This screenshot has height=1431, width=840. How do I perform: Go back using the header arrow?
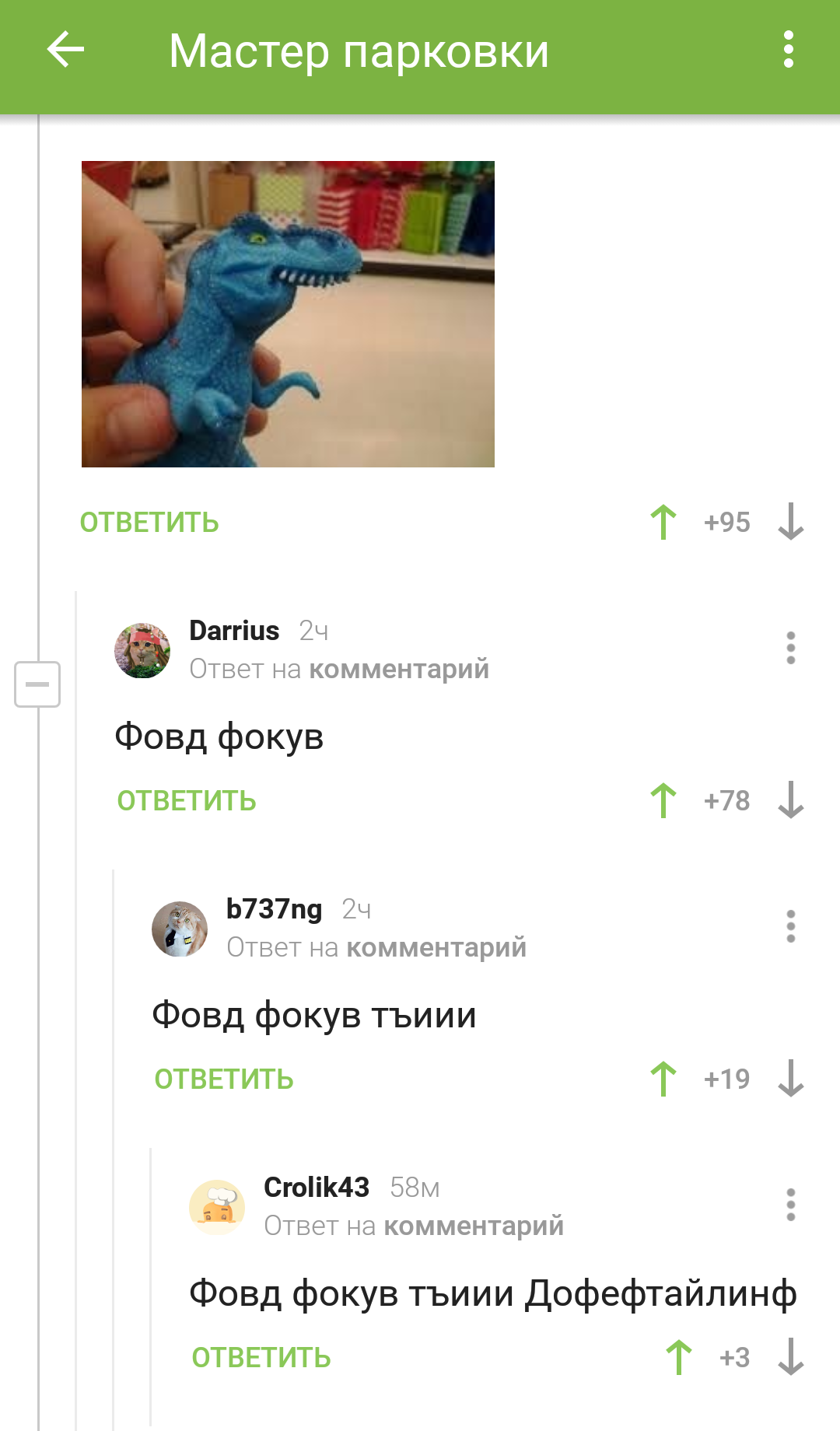click(65, 51)
